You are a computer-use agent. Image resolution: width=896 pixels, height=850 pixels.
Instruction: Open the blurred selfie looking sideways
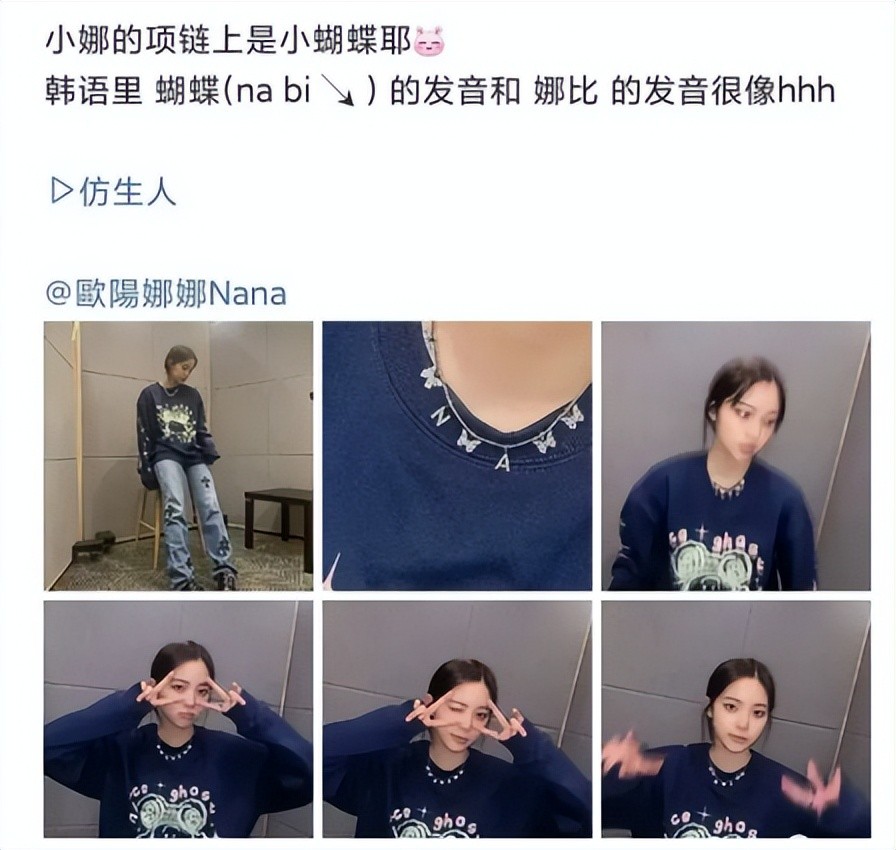point(735,456)
